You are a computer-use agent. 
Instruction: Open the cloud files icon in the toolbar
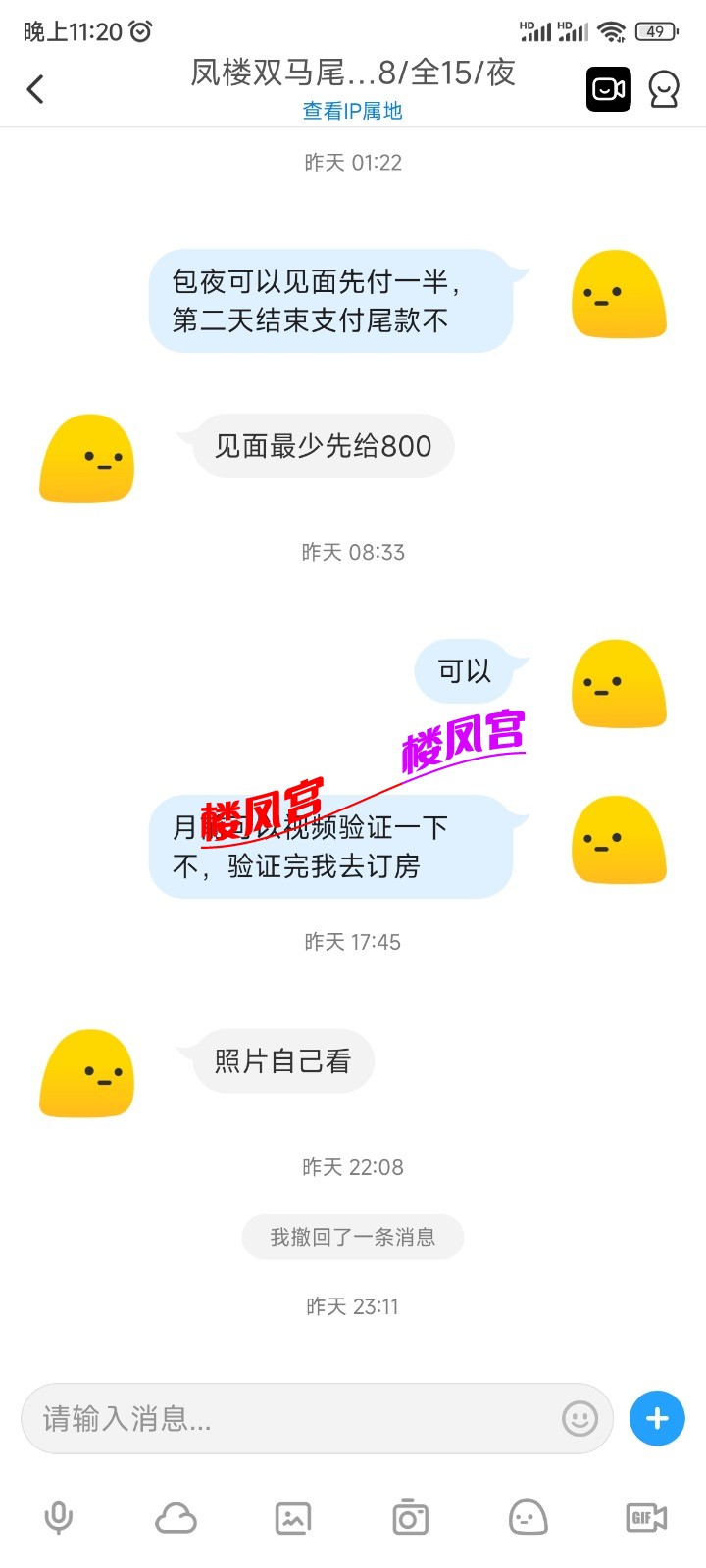(x=176, y=1517)
